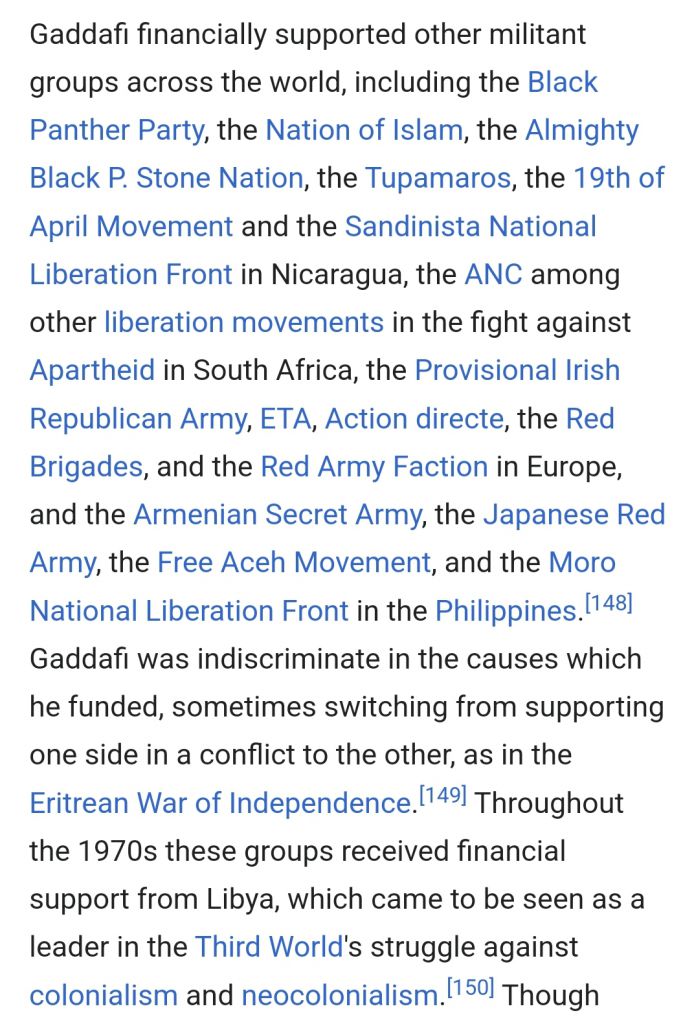
Task: View citation 148
Action: pyautogui.click(x=608, y=602)
